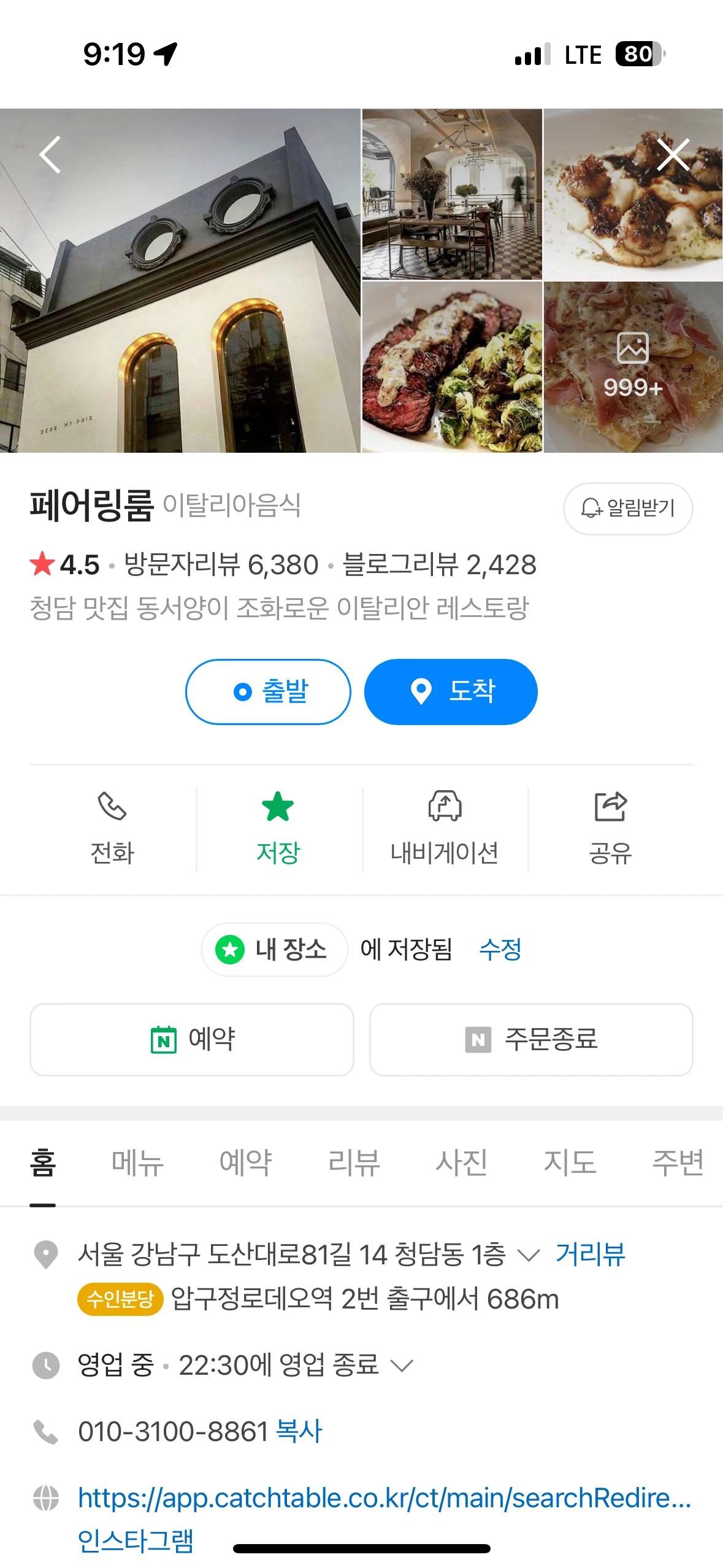Edit the saved list via 수정
Screen dimensions: 723x1568
[x=500, y=949]
